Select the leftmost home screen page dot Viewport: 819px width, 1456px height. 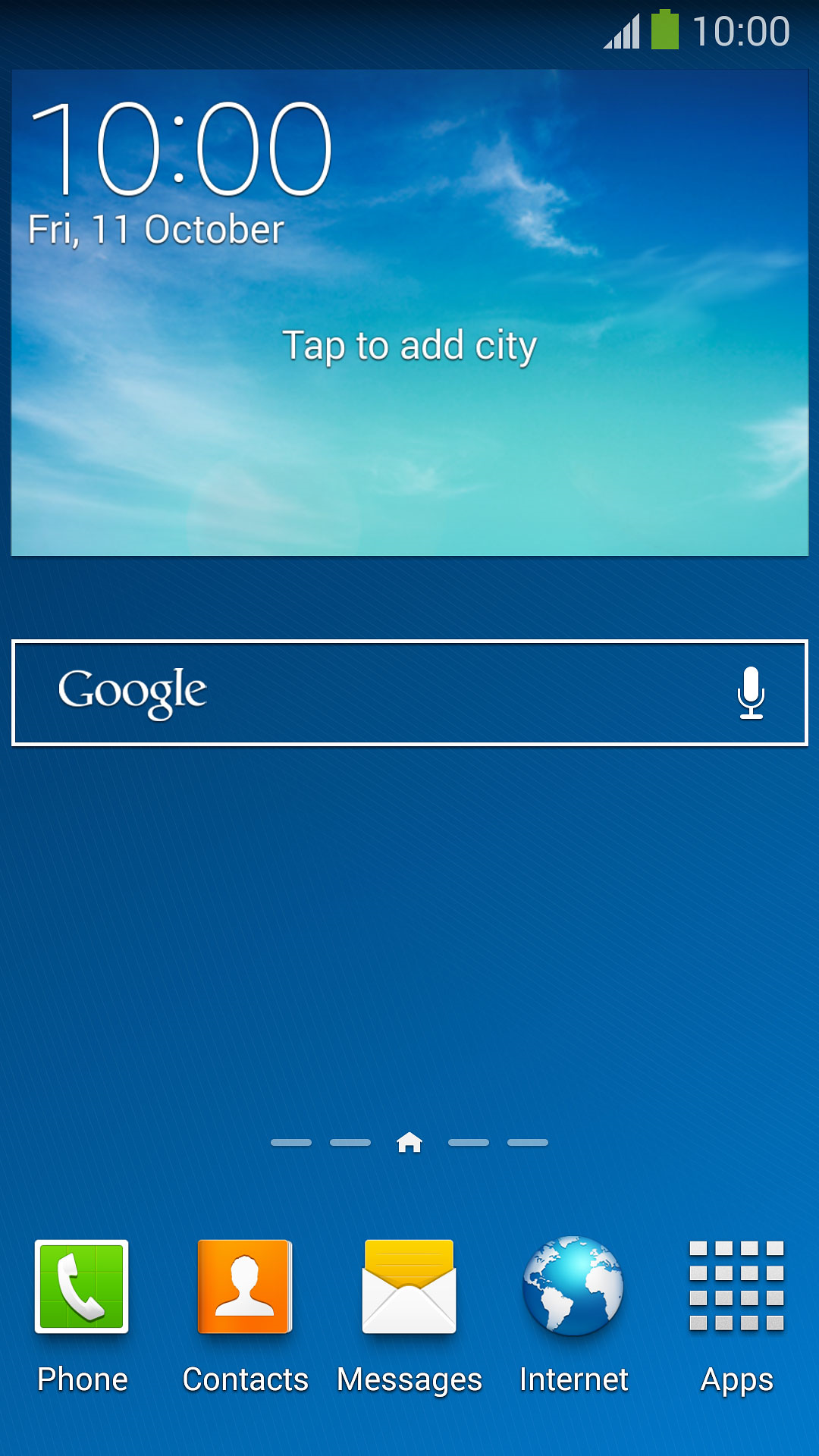click(x=290, y=1143)
